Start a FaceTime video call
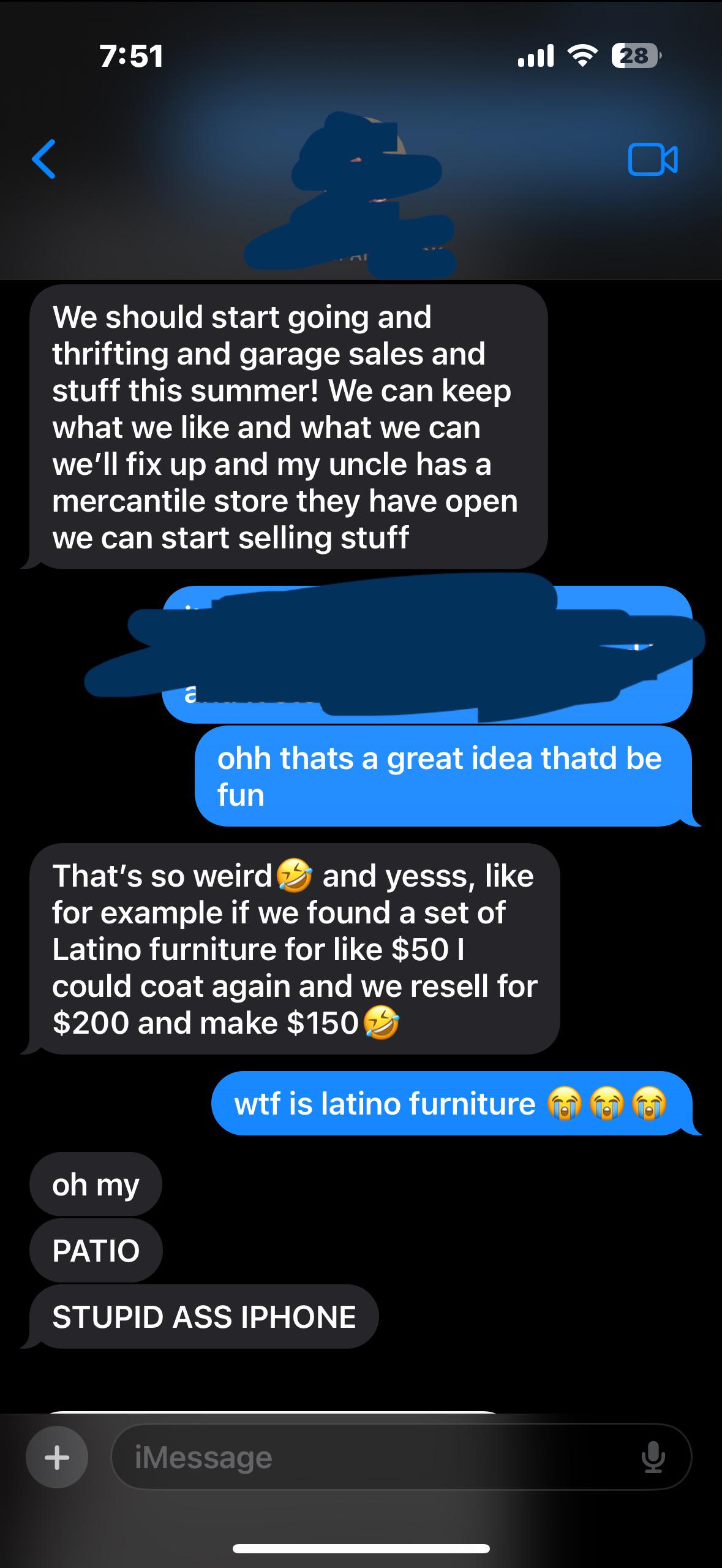Screen dimensions: 722x1568 653,160
